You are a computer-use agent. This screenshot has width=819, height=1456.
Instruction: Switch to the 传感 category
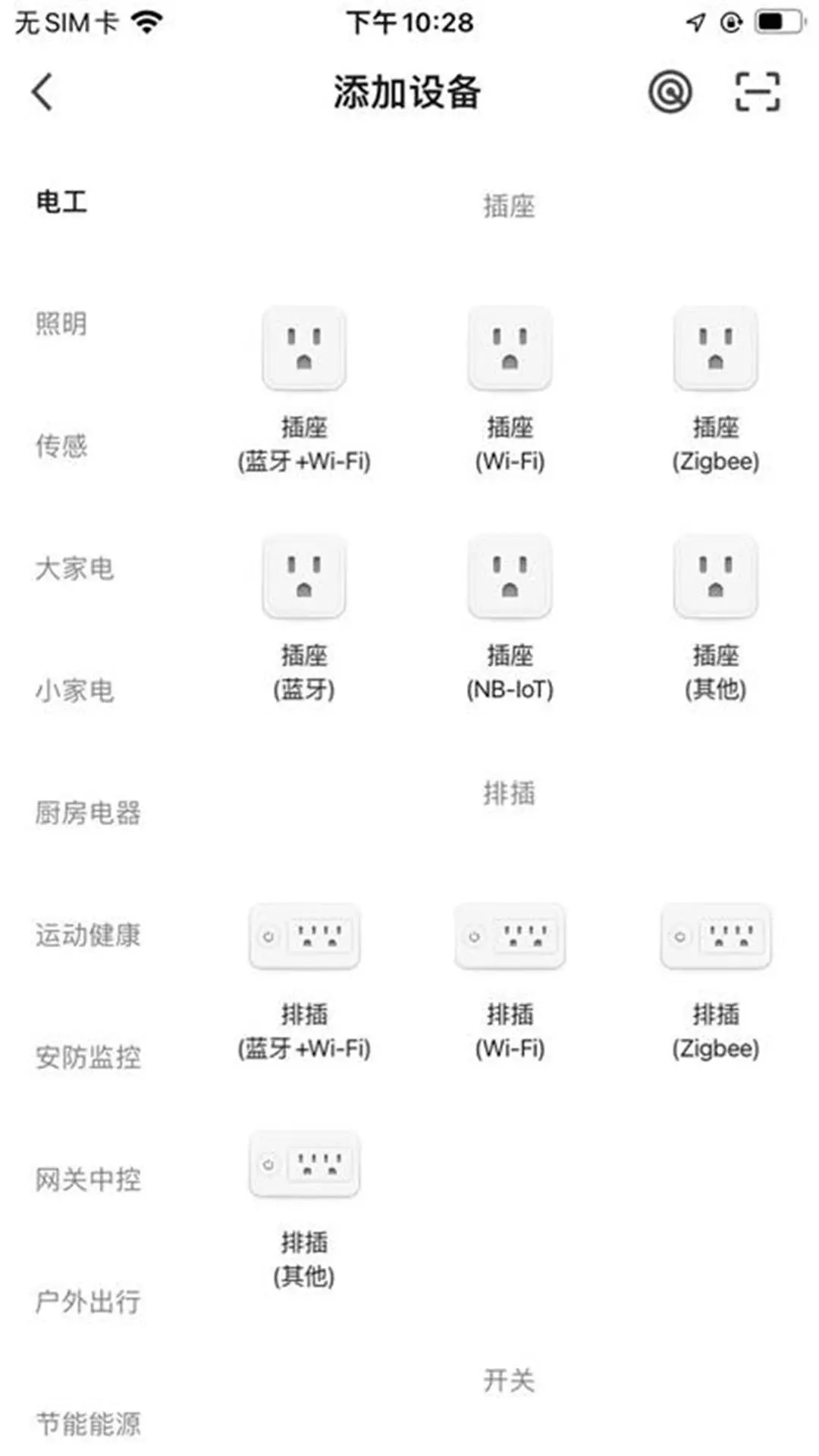(61, 447)
